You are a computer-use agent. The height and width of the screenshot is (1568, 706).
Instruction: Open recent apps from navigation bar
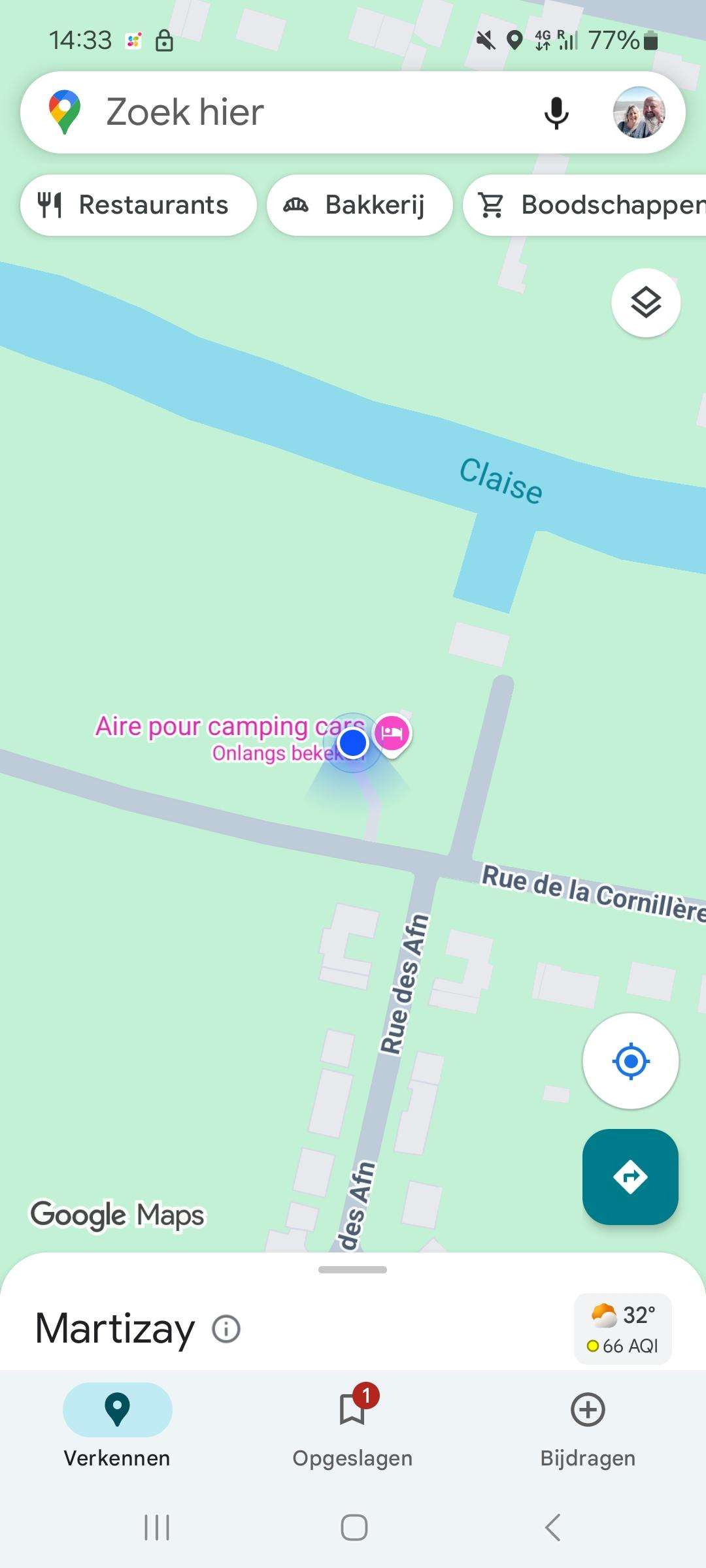[x=157, y=1527]
